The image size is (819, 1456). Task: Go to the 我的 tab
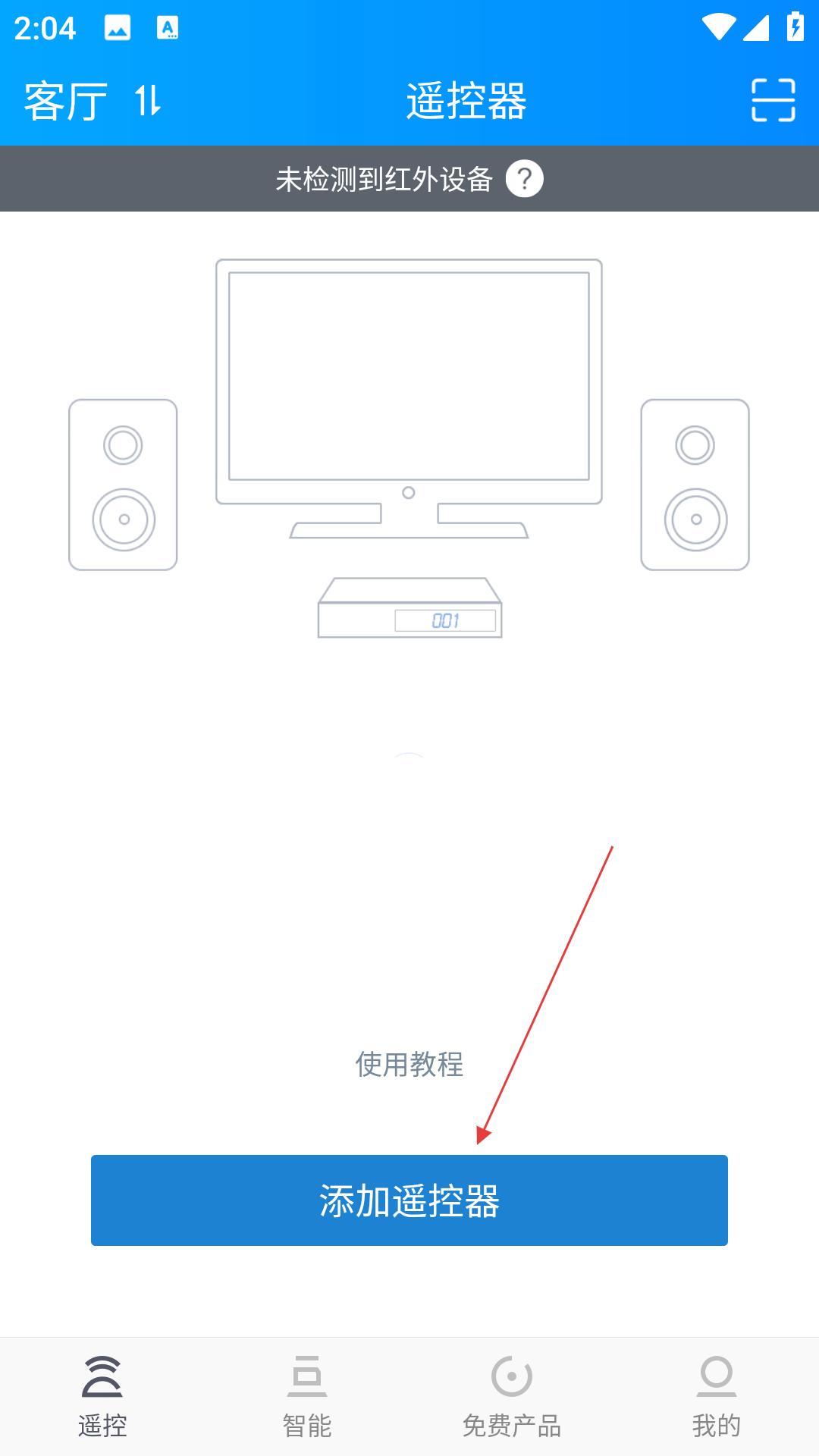pyautogui.click(x=717, y=1397)
